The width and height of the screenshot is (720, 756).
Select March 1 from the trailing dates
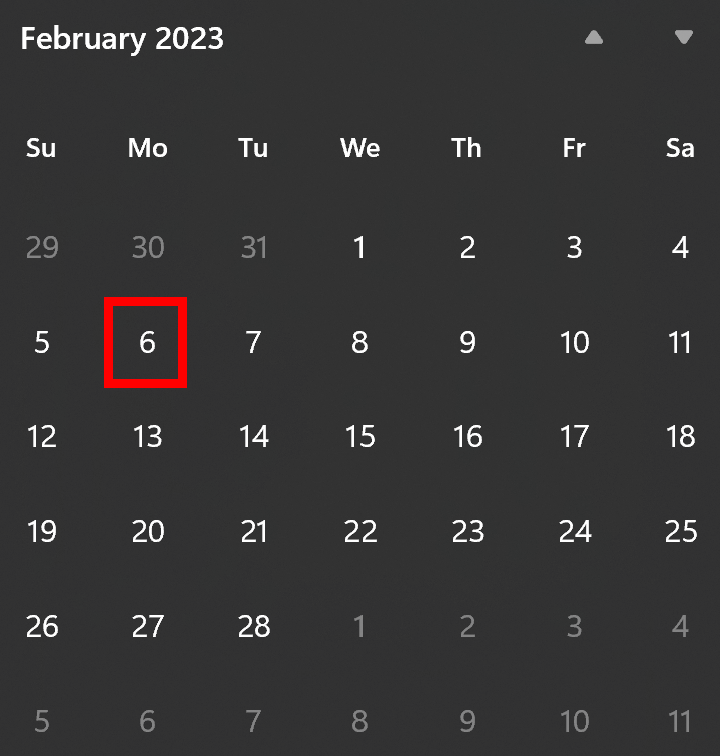pyautogui.click(x=360, y=627)
